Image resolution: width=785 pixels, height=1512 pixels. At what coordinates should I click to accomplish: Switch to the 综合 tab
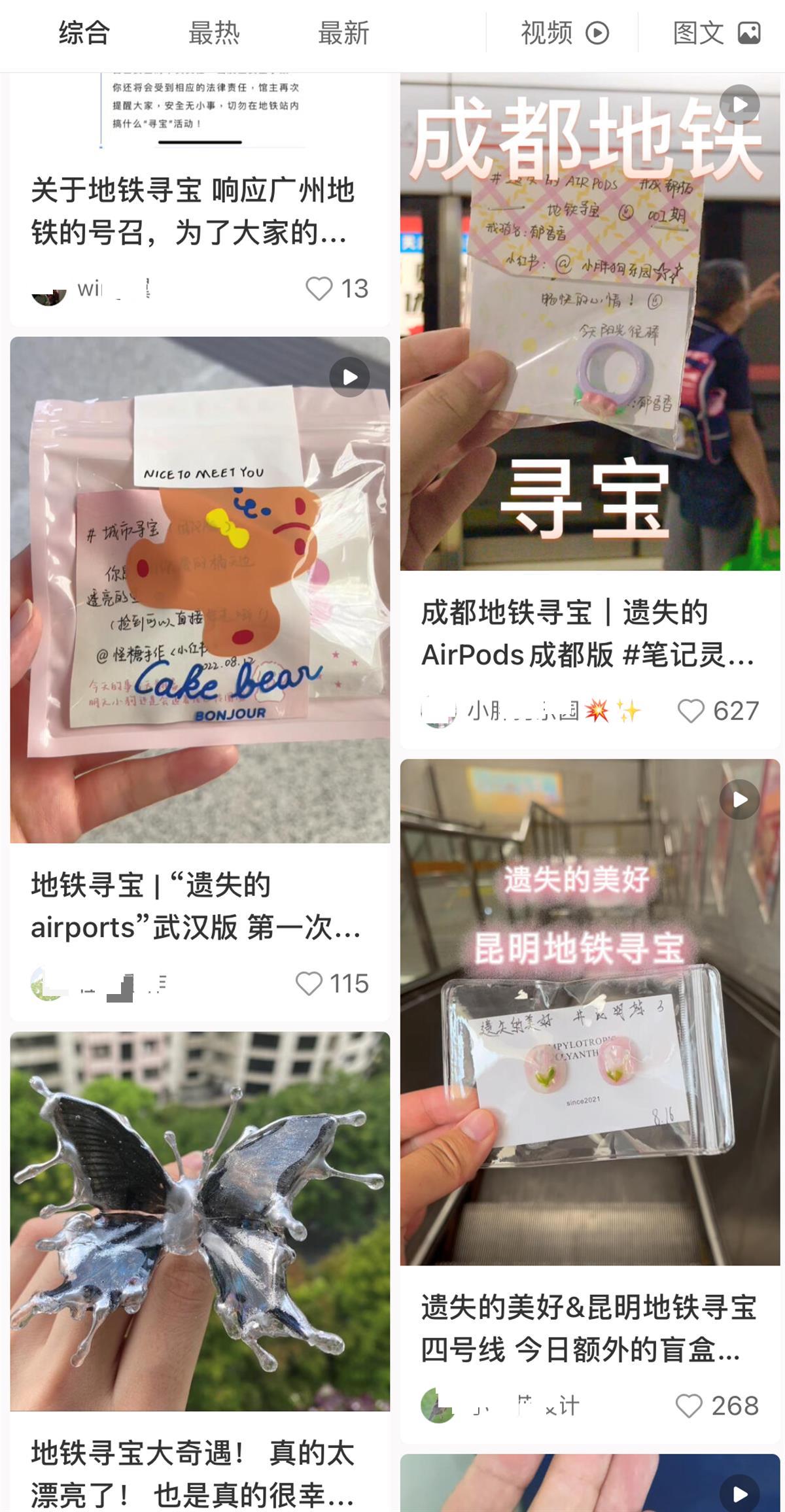(x=84, y=33)
